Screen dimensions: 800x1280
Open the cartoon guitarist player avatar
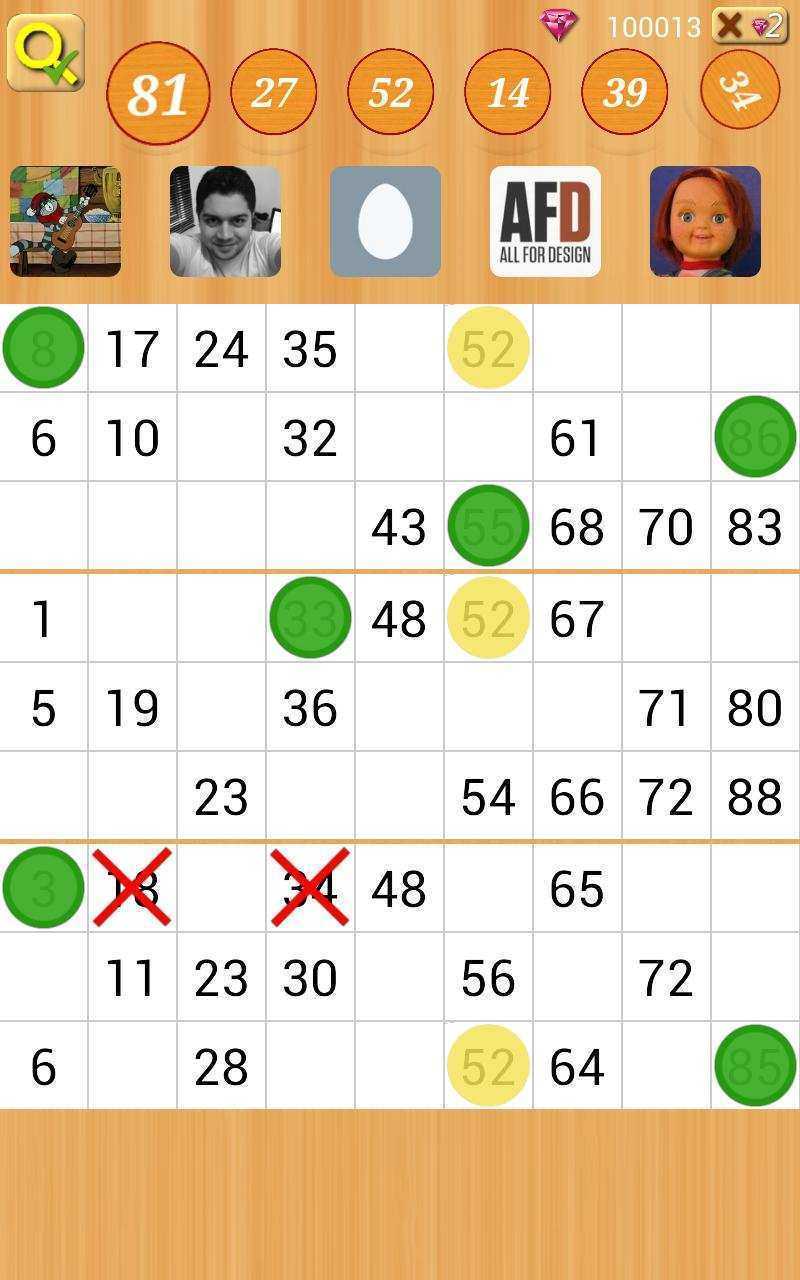point(65,221)
